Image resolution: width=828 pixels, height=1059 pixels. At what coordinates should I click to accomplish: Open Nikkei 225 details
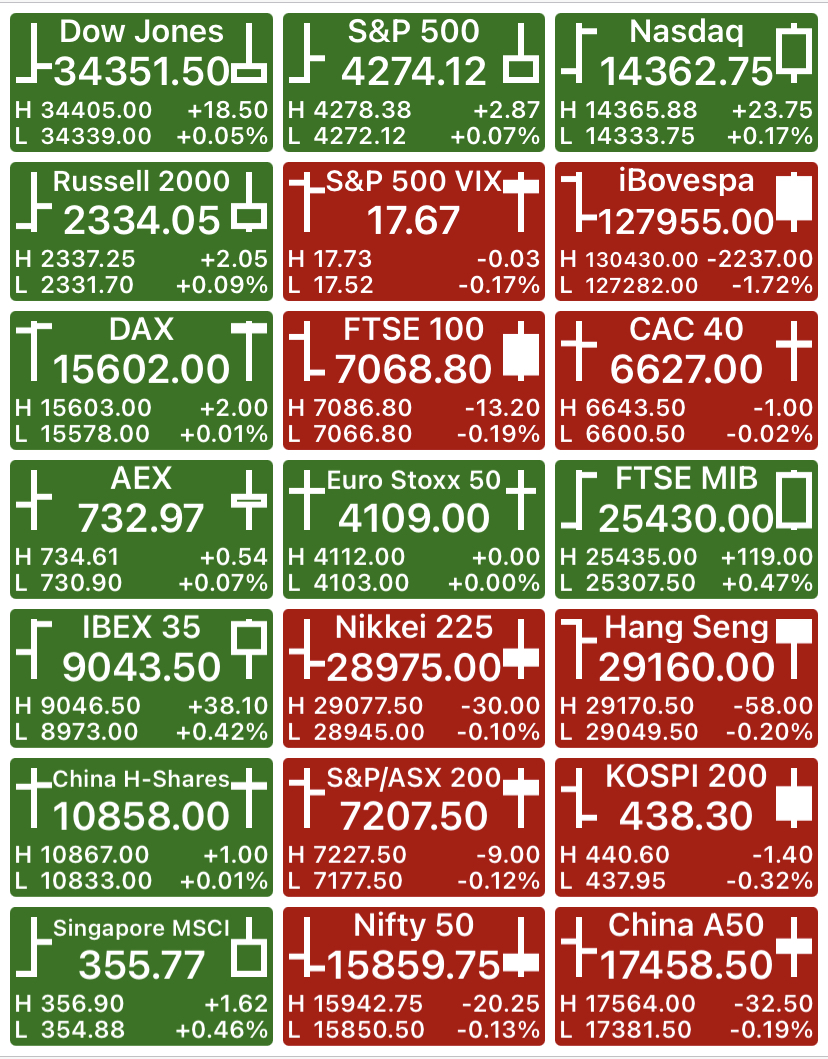click(x=413, y=678)
